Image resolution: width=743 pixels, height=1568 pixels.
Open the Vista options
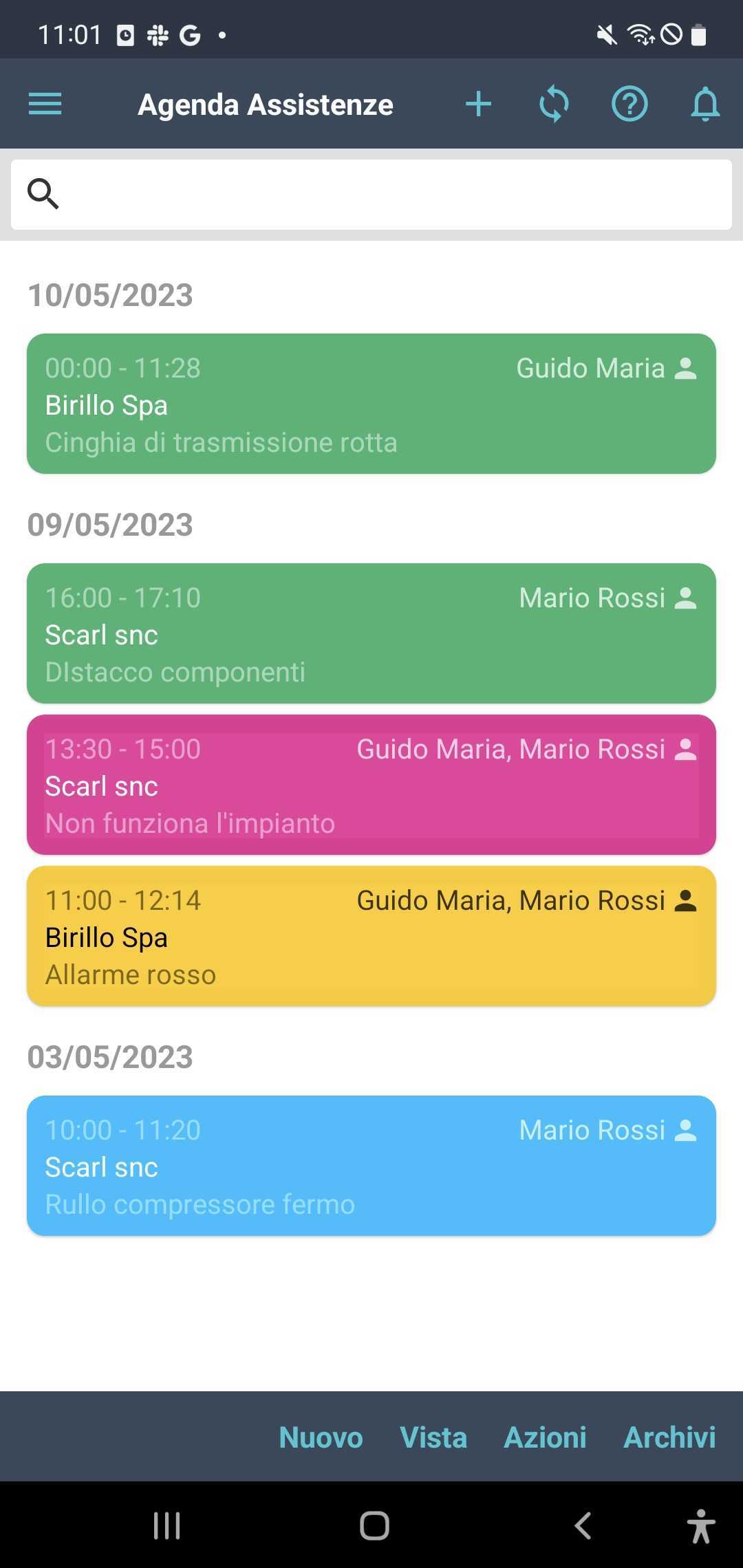[x=433, y=1437]
